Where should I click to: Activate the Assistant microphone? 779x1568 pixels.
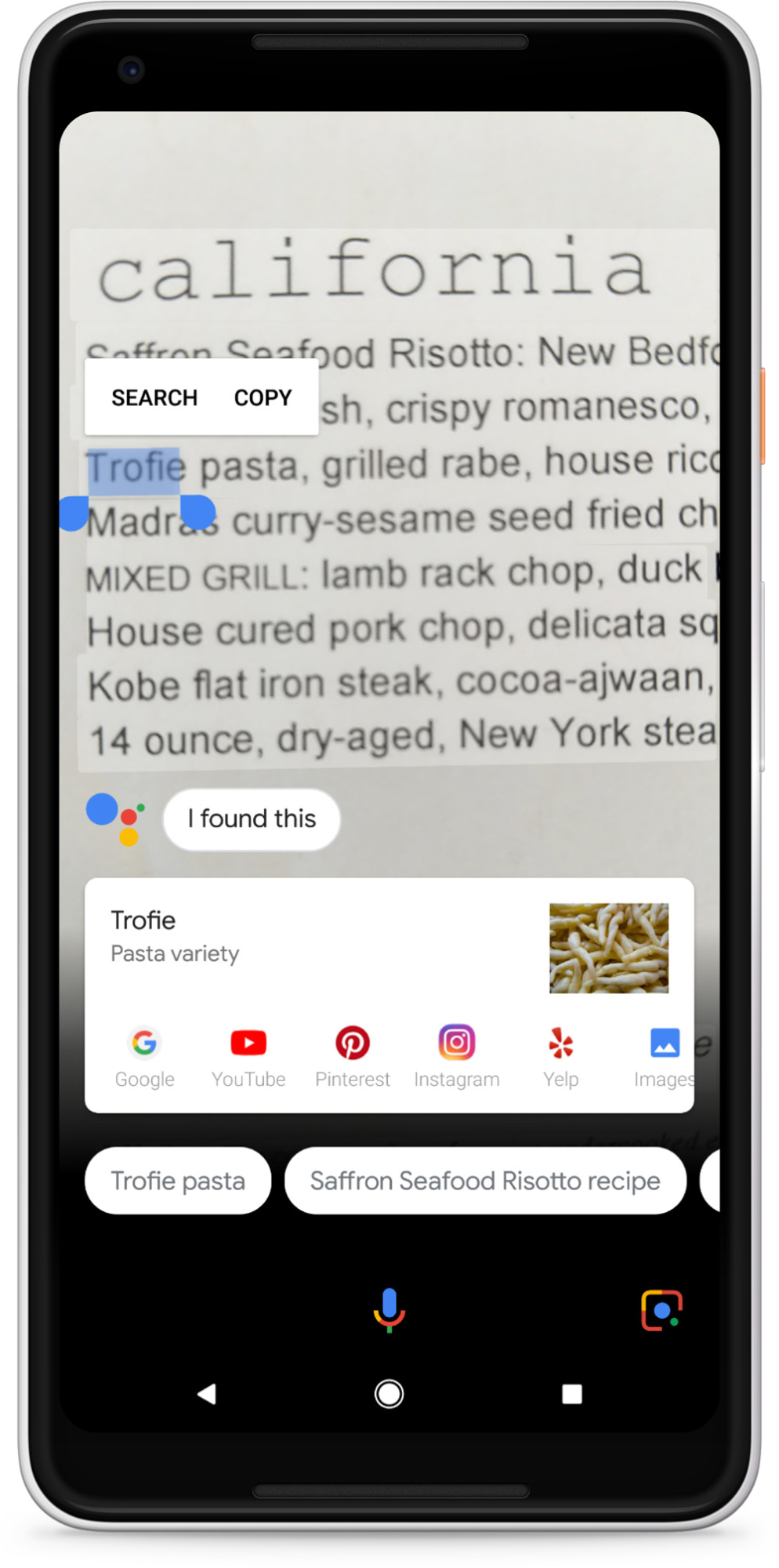389,1309
